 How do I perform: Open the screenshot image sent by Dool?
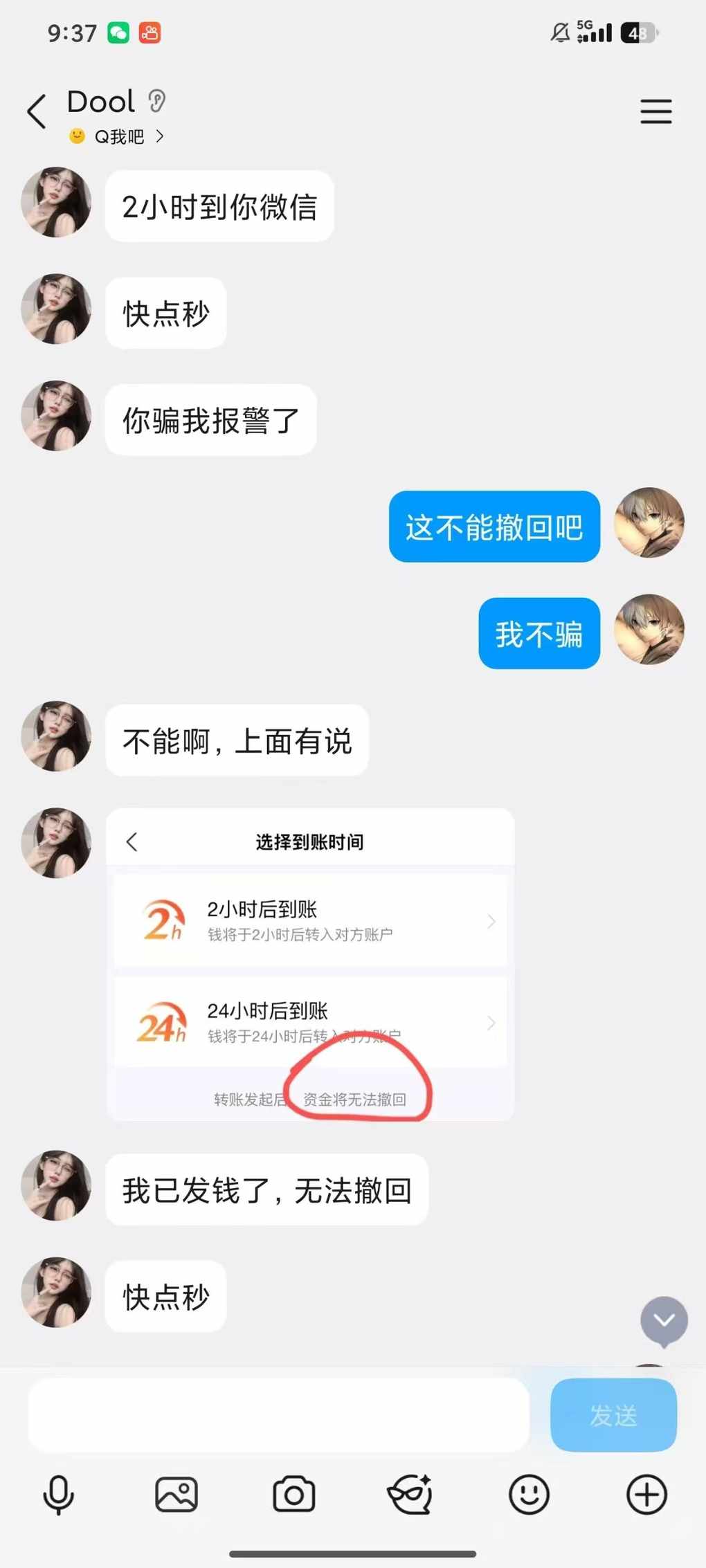click(x=310, y=963)
